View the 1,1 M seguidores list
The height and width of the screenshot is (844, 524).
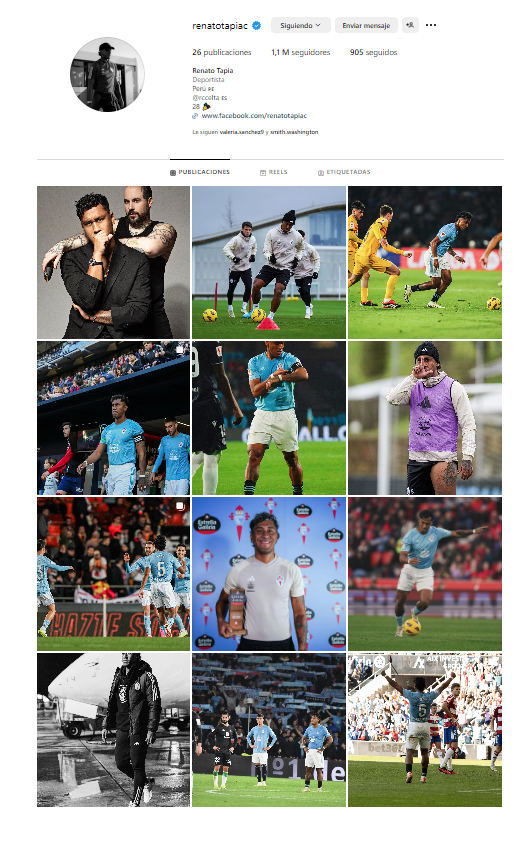[301, 52]
